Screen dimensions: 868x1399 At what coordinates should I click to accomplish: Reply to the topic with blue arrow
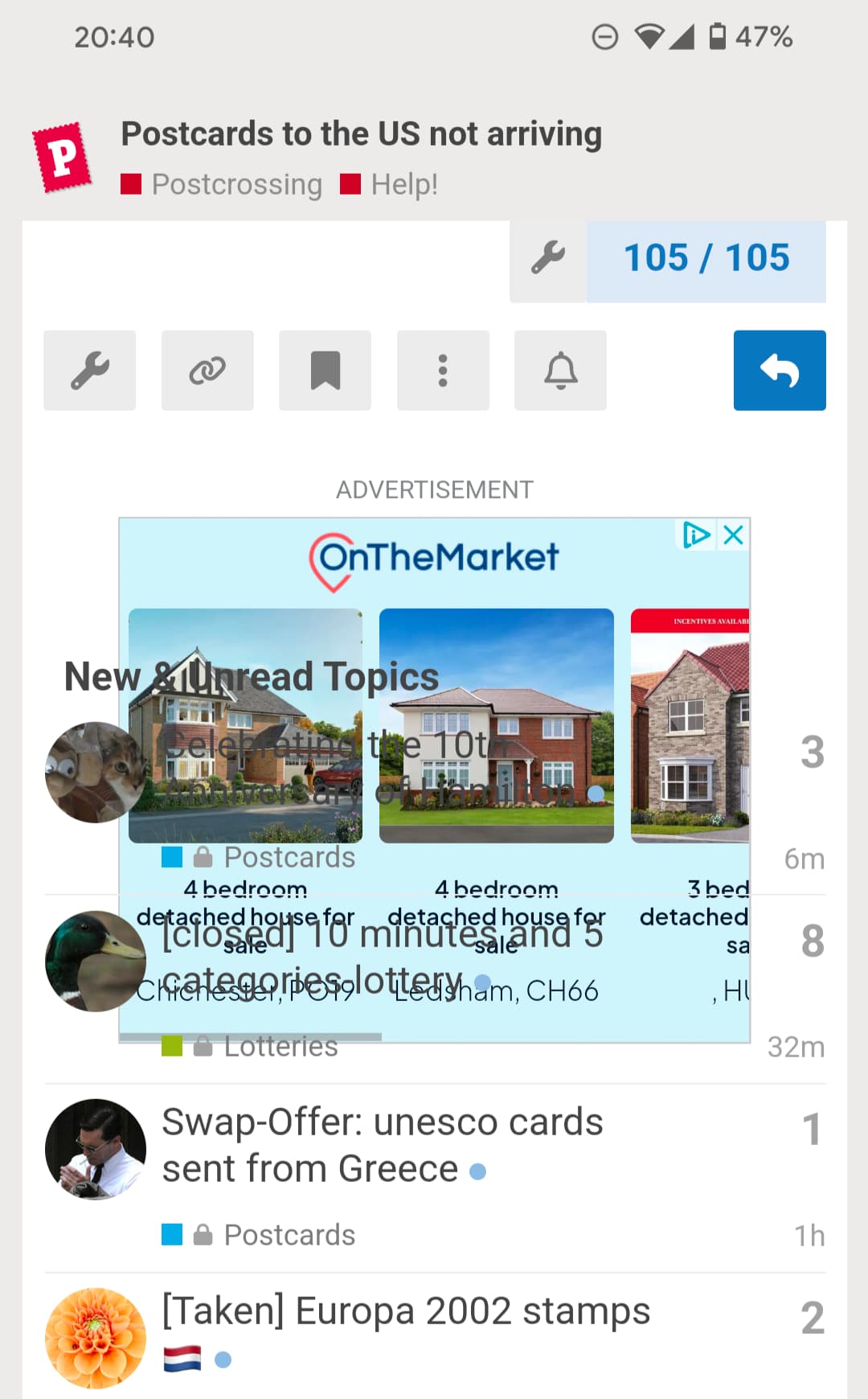pyautogui.click(x=780, y=371)
